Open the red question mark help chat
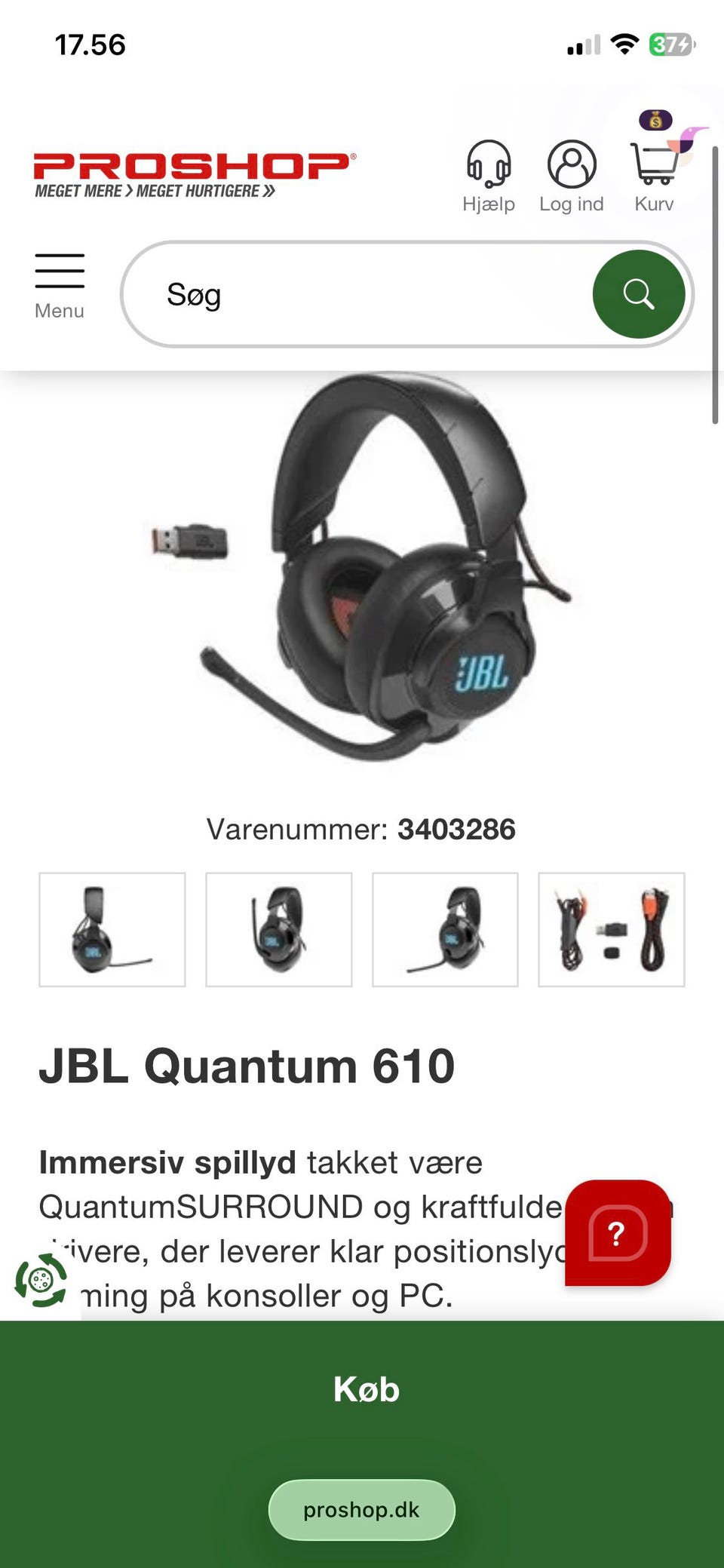This screenshot has width=724, height=1568. pyautogui.click(x=617, y=1232)
